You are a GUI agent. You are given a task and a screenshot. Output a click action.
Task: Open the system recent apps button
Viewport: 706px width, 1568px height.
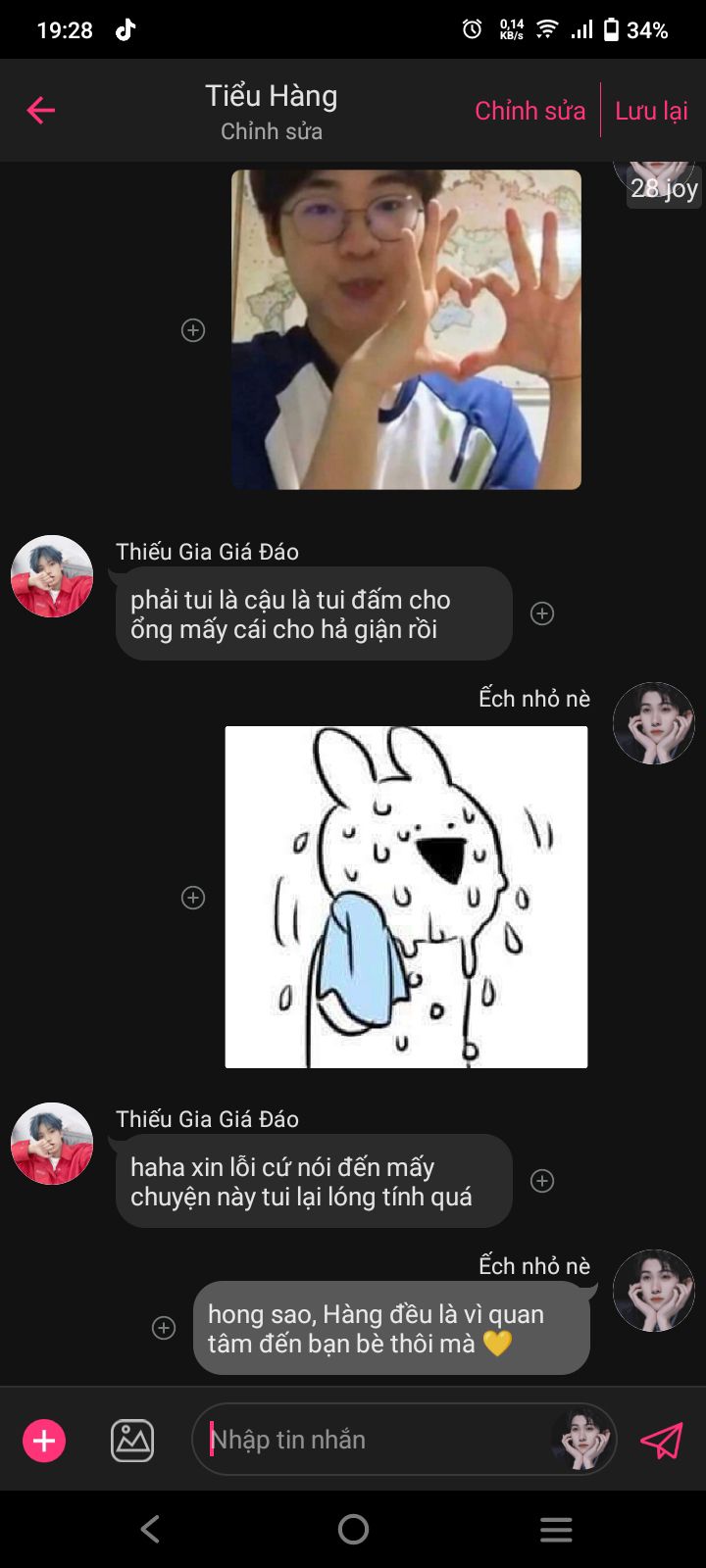(556, 1529)
